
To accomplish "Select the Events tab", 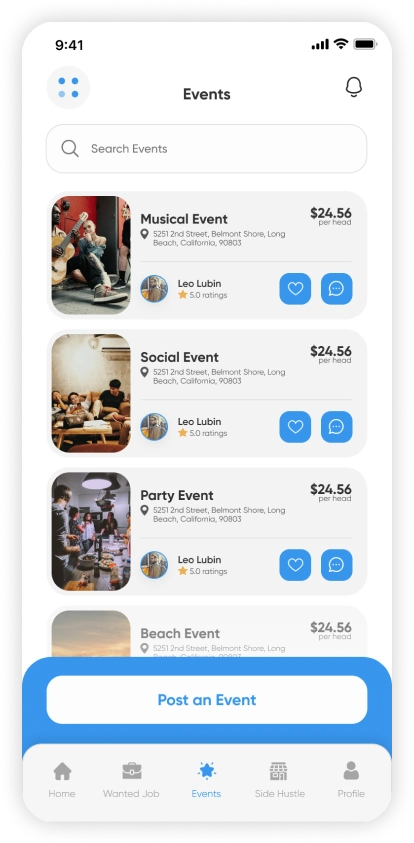I will pyautogui.click(x=206, y=779).
